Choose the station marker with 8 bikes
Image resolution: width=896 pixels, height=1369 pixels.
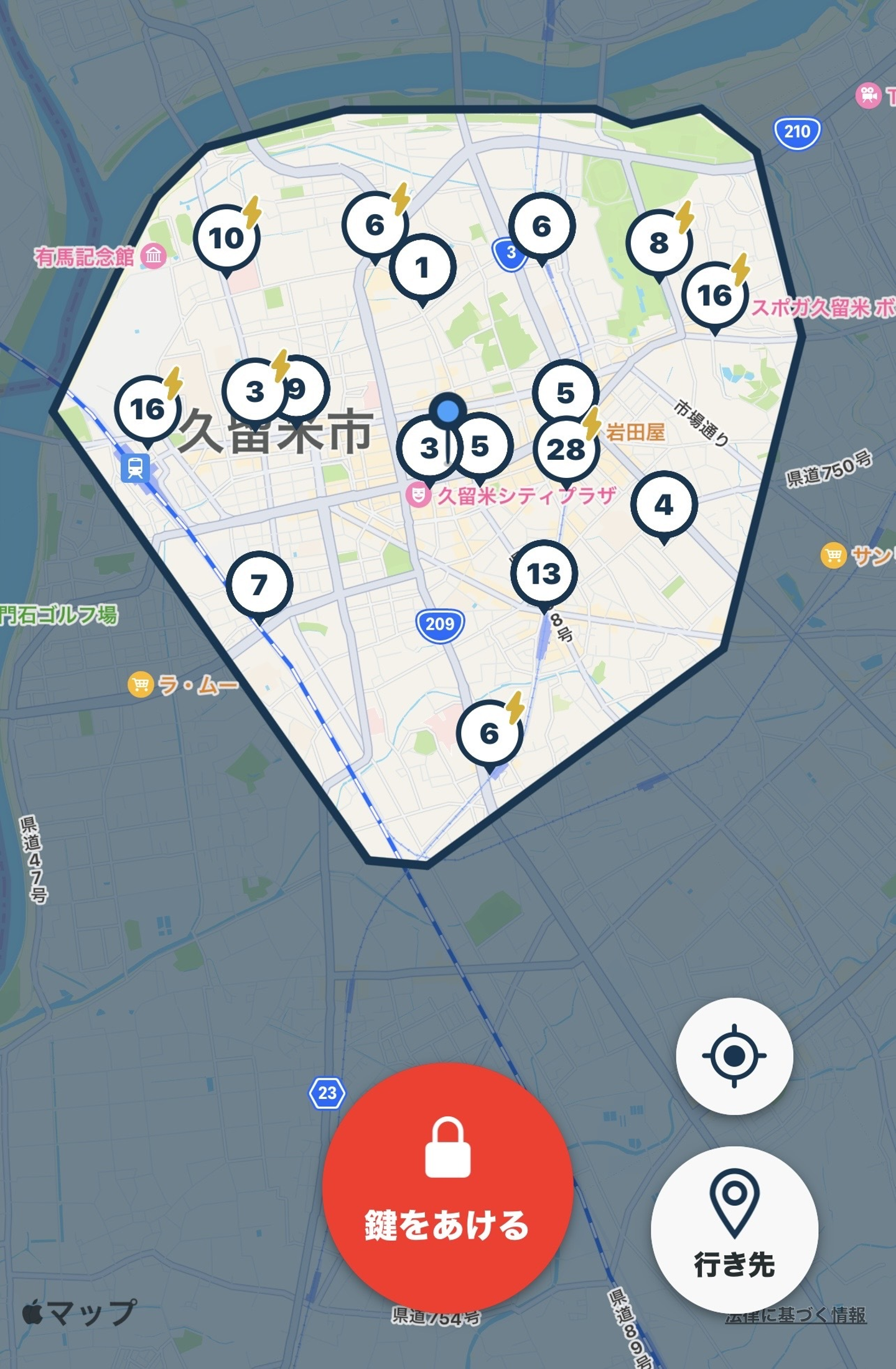click(659, 243)
